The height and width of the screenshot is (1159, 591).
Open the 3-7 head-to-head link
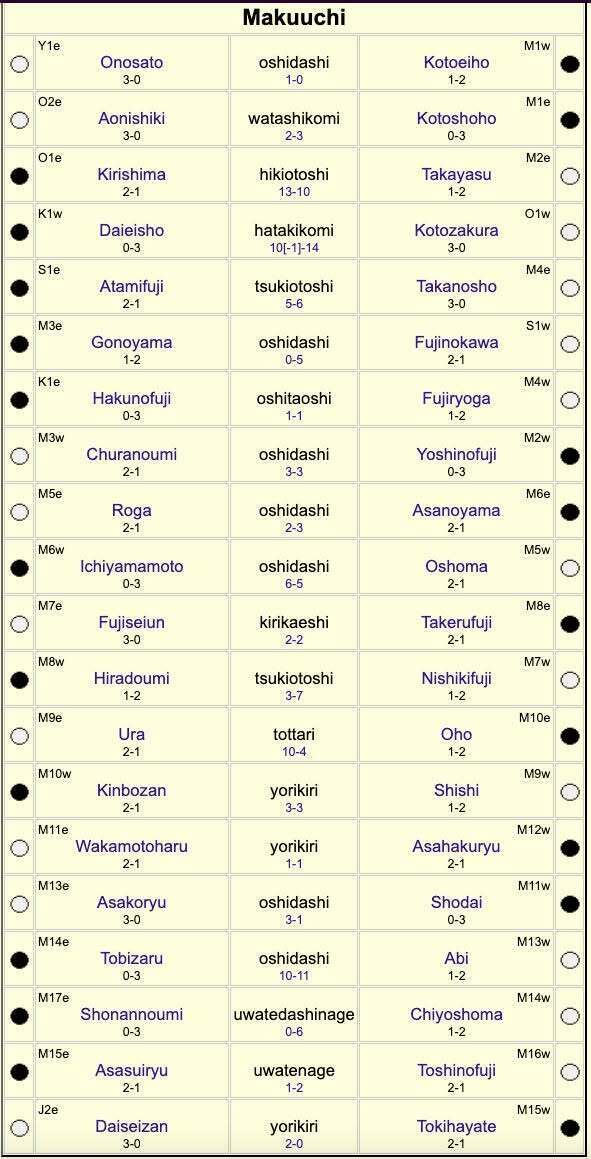pyautogui.click(x=294, y=696)
